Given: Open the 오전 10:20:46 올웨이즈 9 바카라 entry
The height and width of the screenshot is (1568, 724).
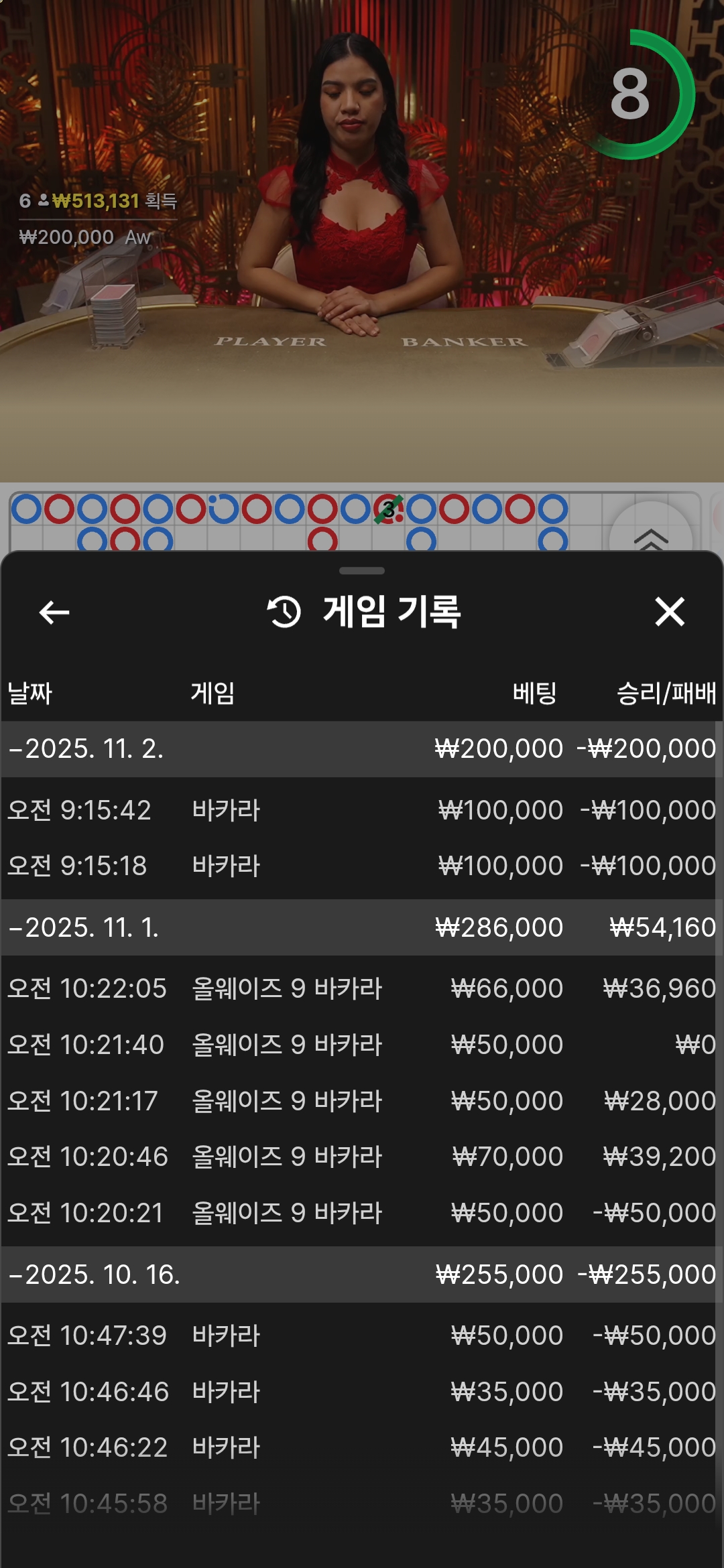Looking at the screenshot, I should 362,1157.
